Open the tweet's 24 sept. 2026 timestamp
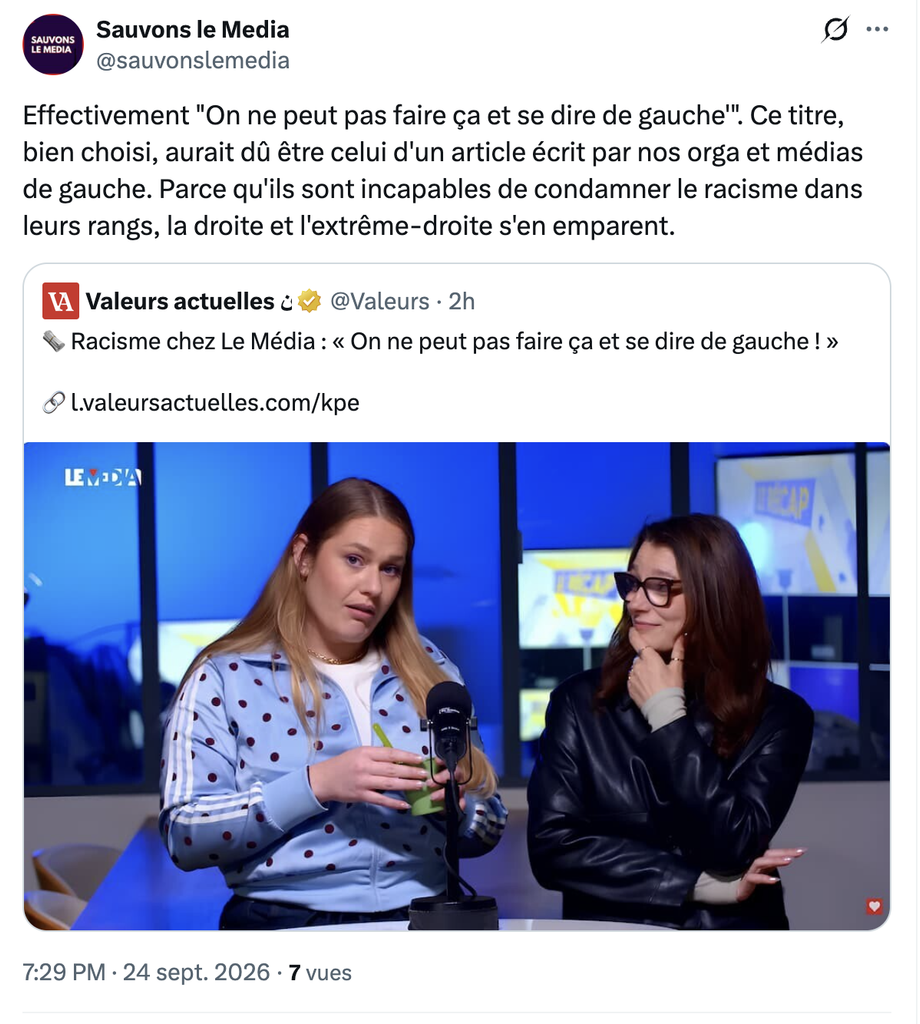The image size is (920, 1024). click(x=146, y=972)
